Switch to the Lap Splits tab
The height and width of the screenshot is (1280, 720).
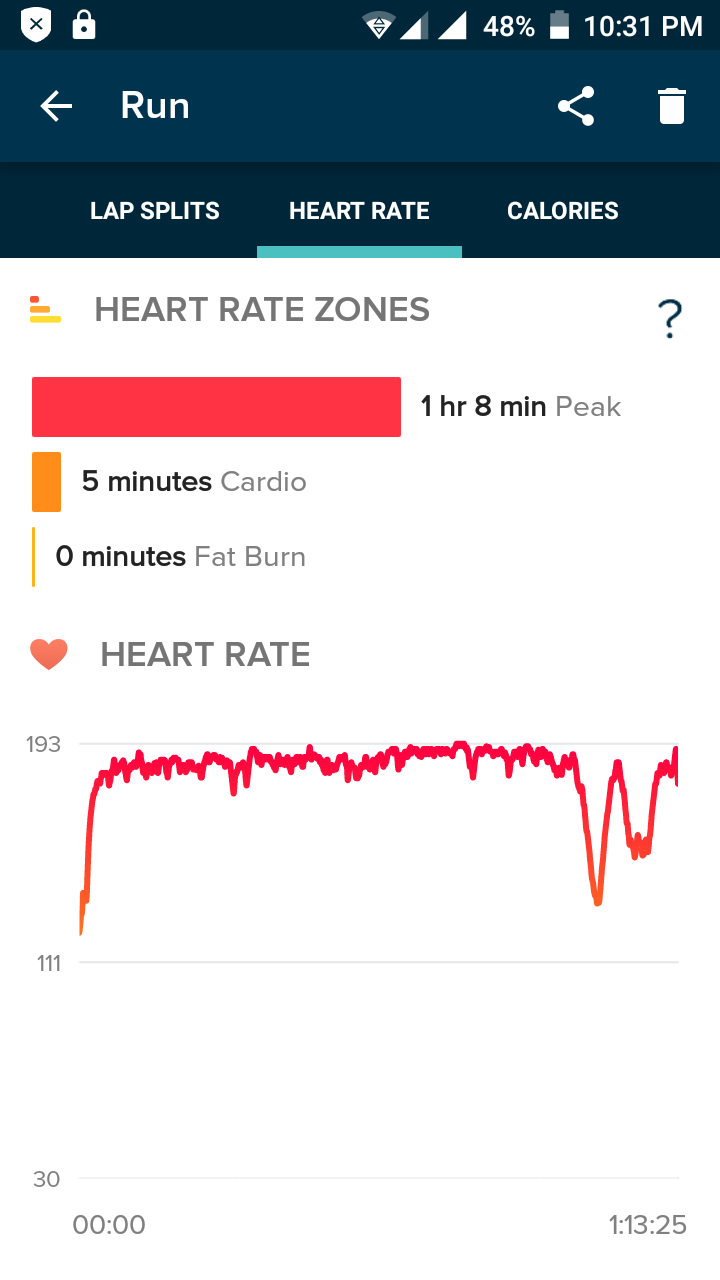(x=155, y=211)
